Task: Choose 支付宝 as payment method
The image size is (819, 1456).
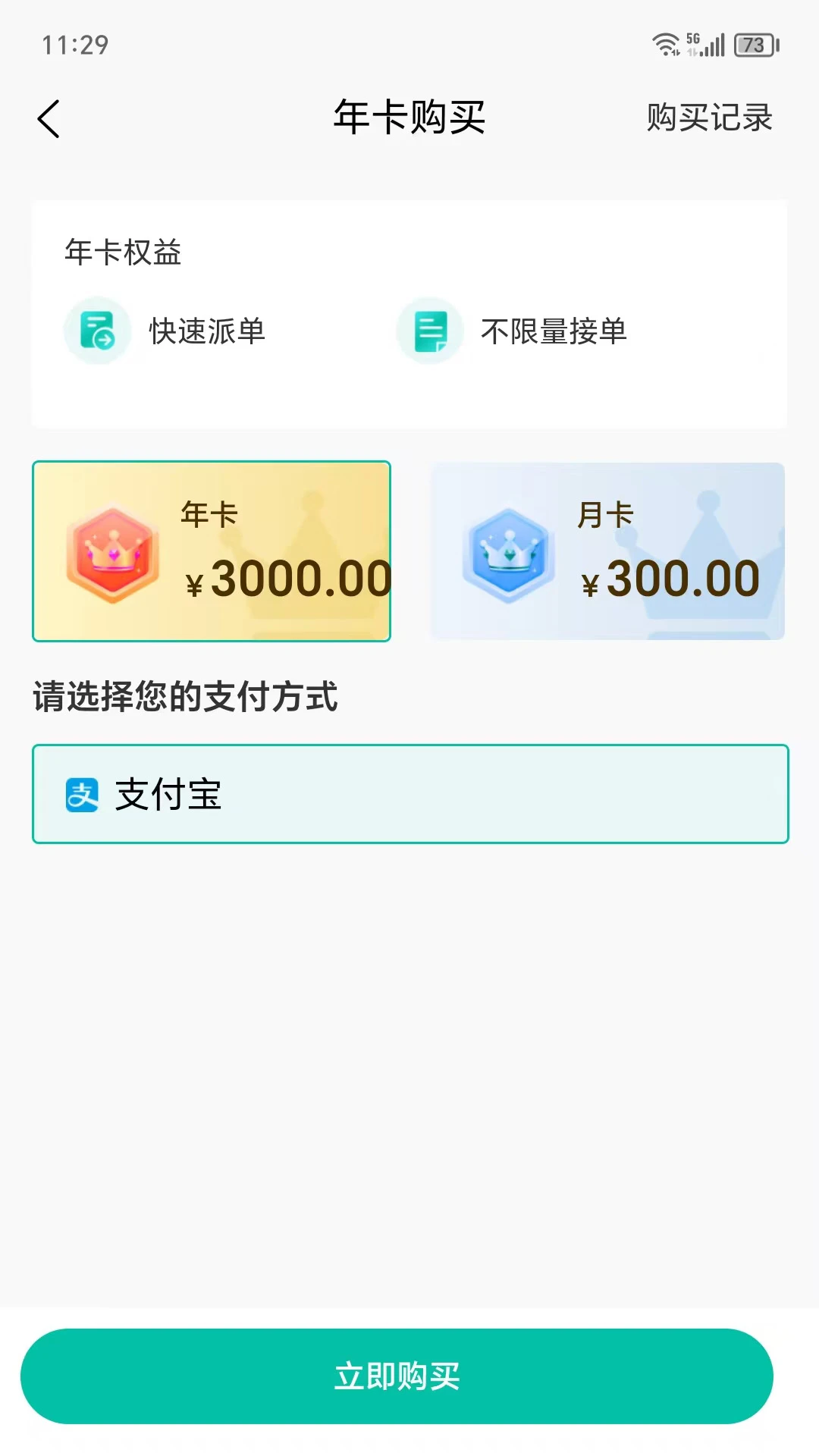Action: [409, 795]
